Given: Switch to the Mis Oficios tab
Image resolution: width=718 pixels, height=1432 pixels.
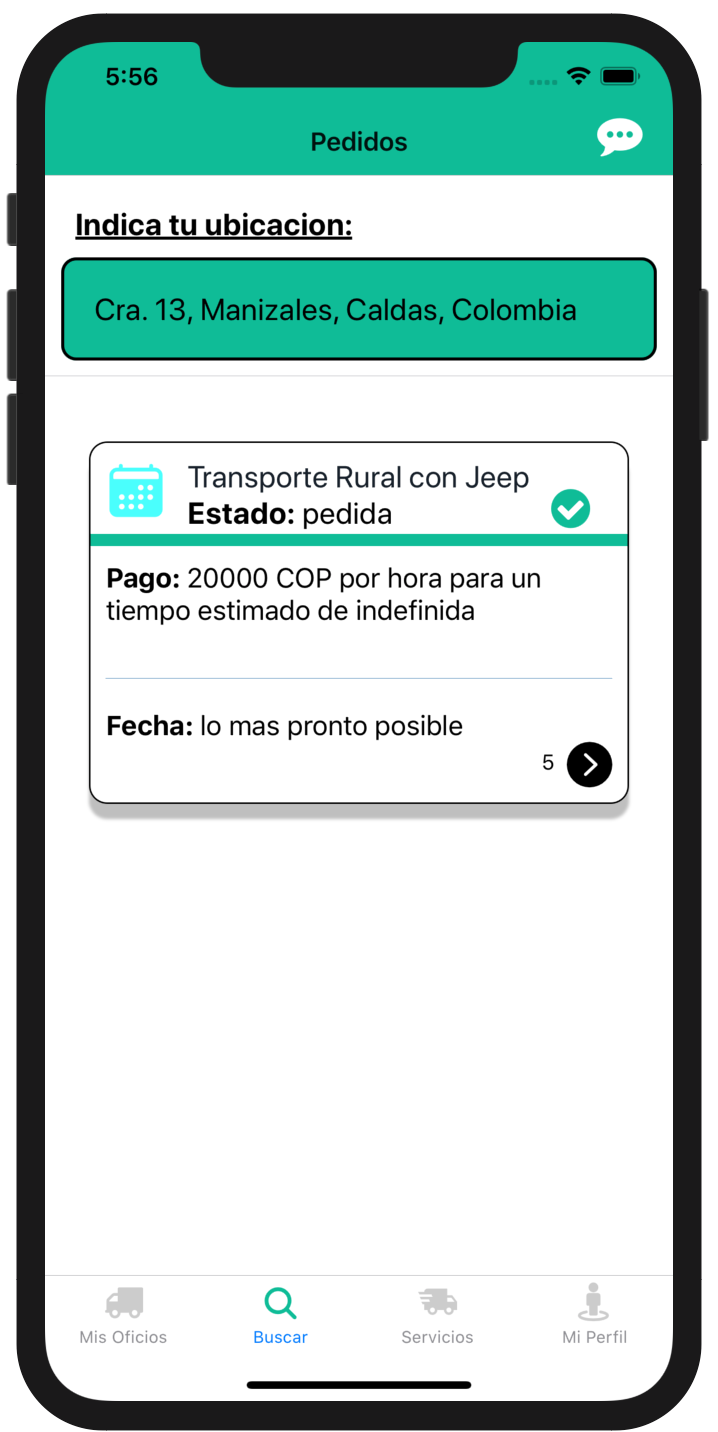Looking at the screenshot, I should [x=124, y=1316].
